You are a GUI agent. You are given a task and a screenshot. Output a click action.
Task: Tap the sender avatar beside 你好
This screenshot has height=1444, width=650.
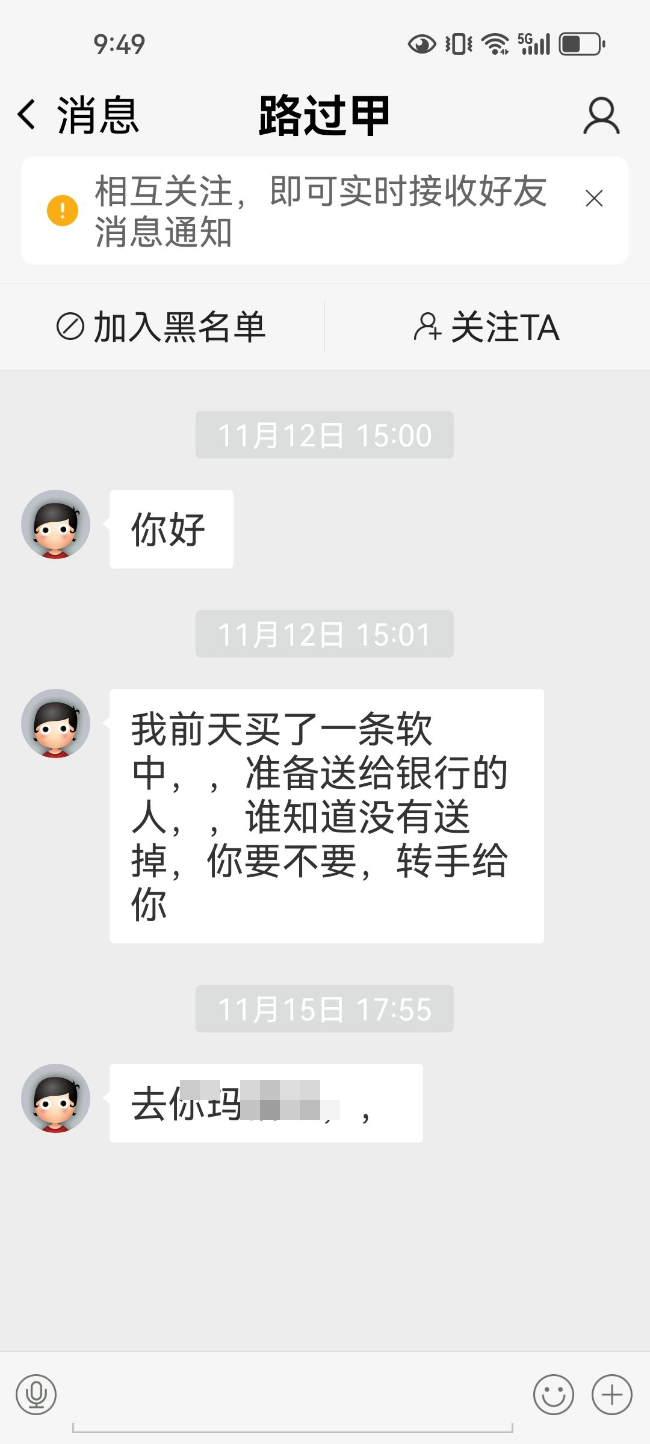point(56,524)
